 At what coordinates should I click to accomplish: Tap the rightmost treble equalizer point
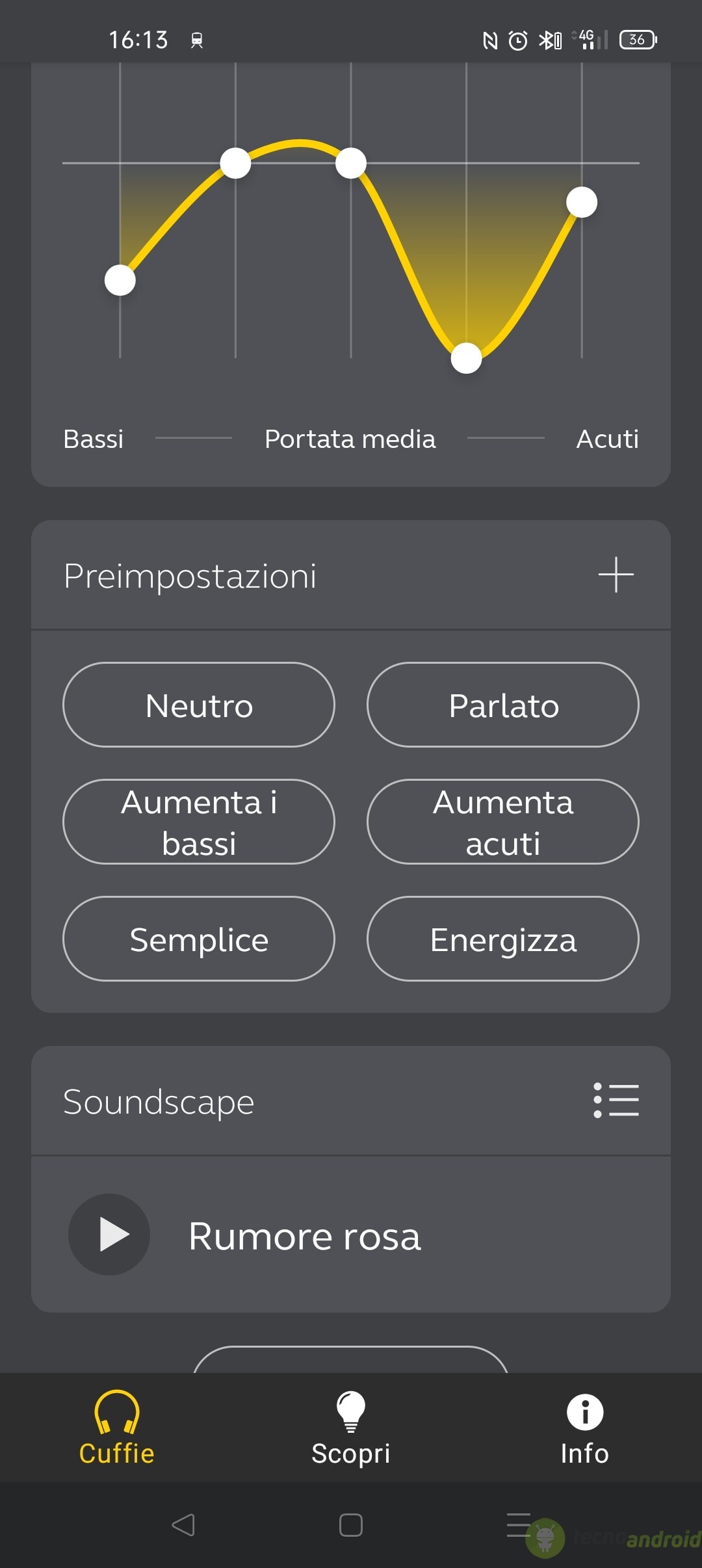click(x=582, y=203)
